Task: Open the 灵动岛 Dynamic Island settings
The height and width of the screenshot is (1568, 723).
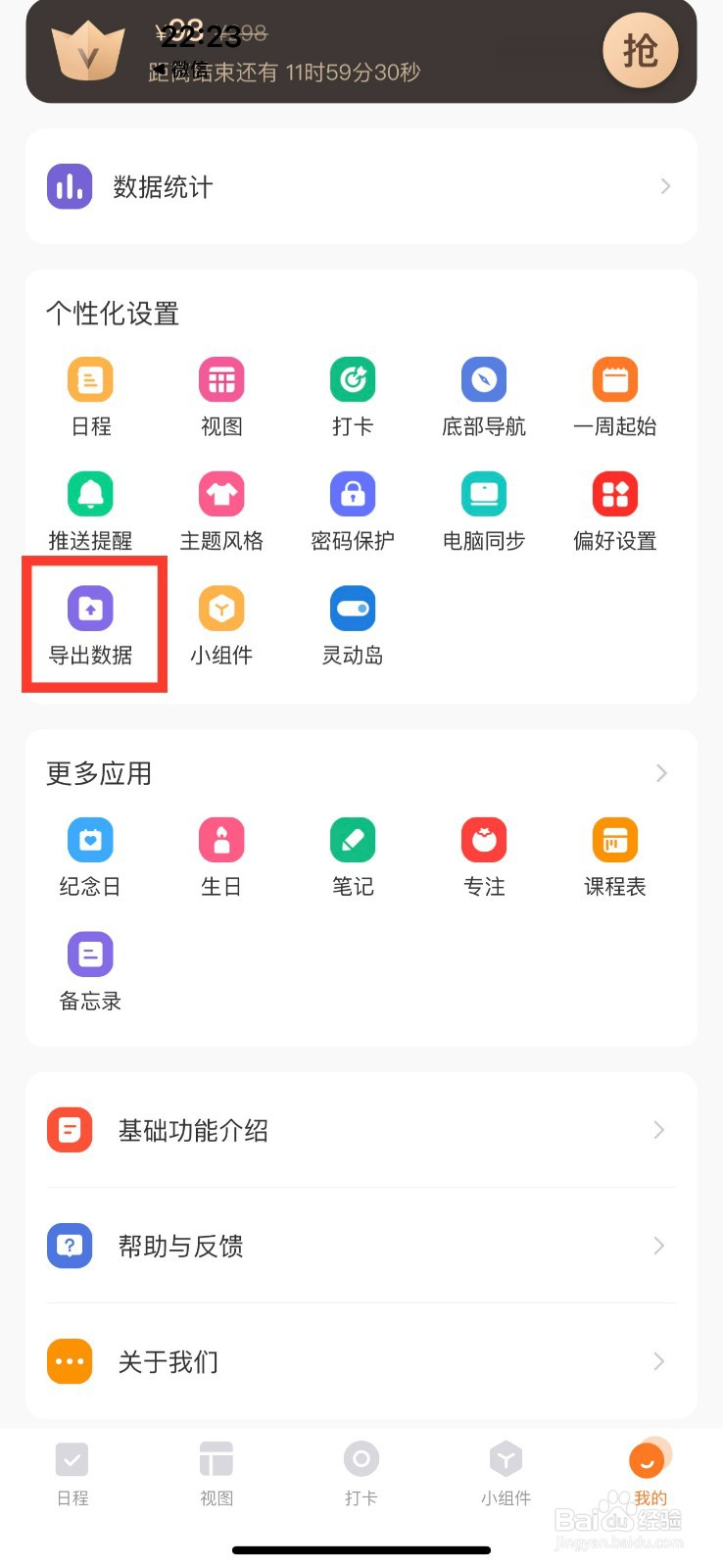Action: 353,622
